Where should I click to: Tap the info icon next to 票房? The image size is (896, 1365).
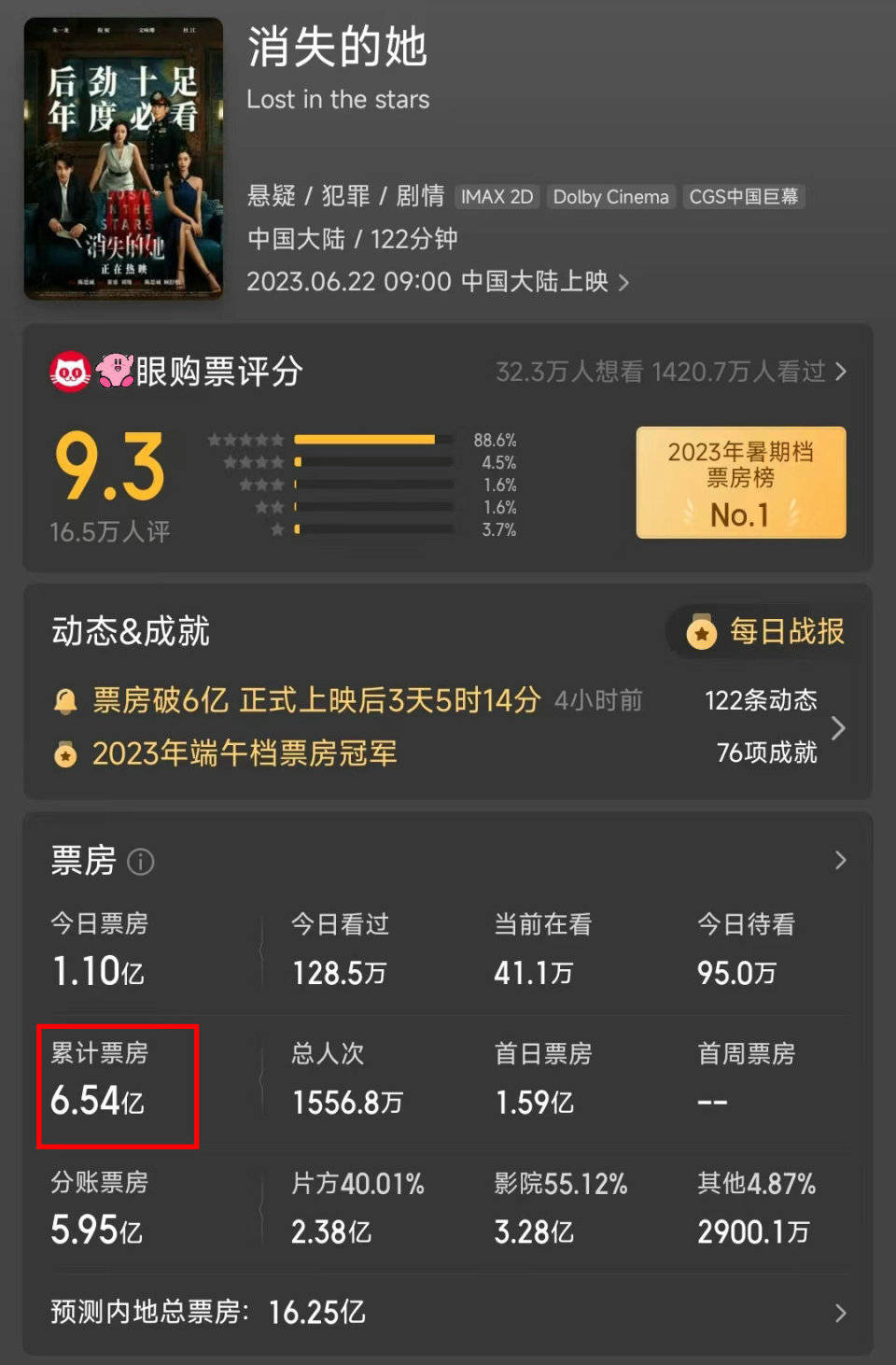140,861
